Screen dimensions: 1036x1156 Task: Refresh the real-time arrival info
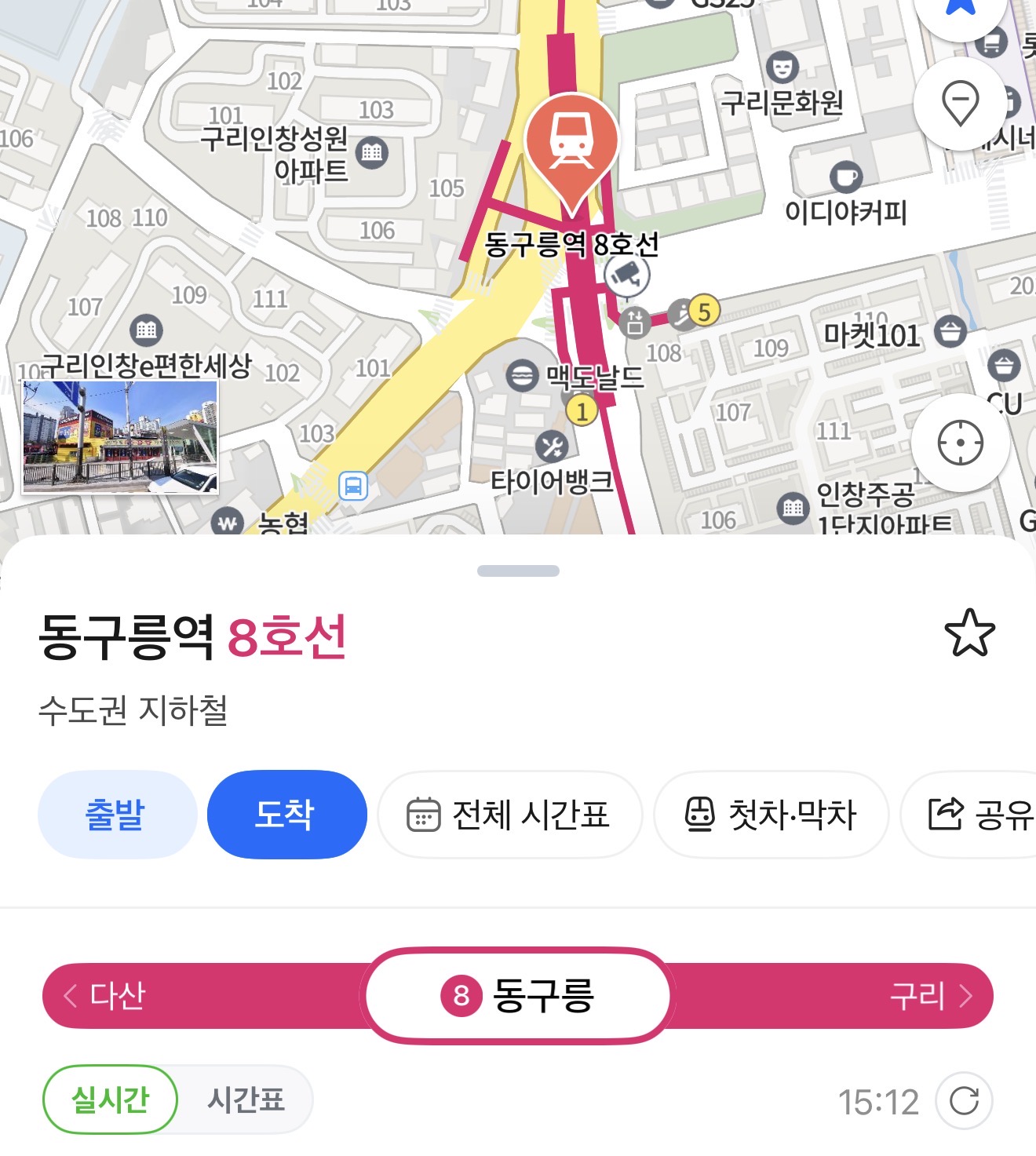pyautogui.click(x=964, y=1101)
